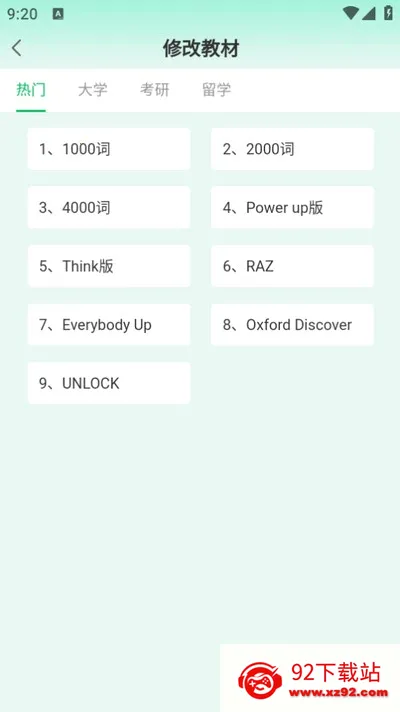Choose the 1000词 textbook
This screenshot has width=400, height=712.
click(109, 149)
